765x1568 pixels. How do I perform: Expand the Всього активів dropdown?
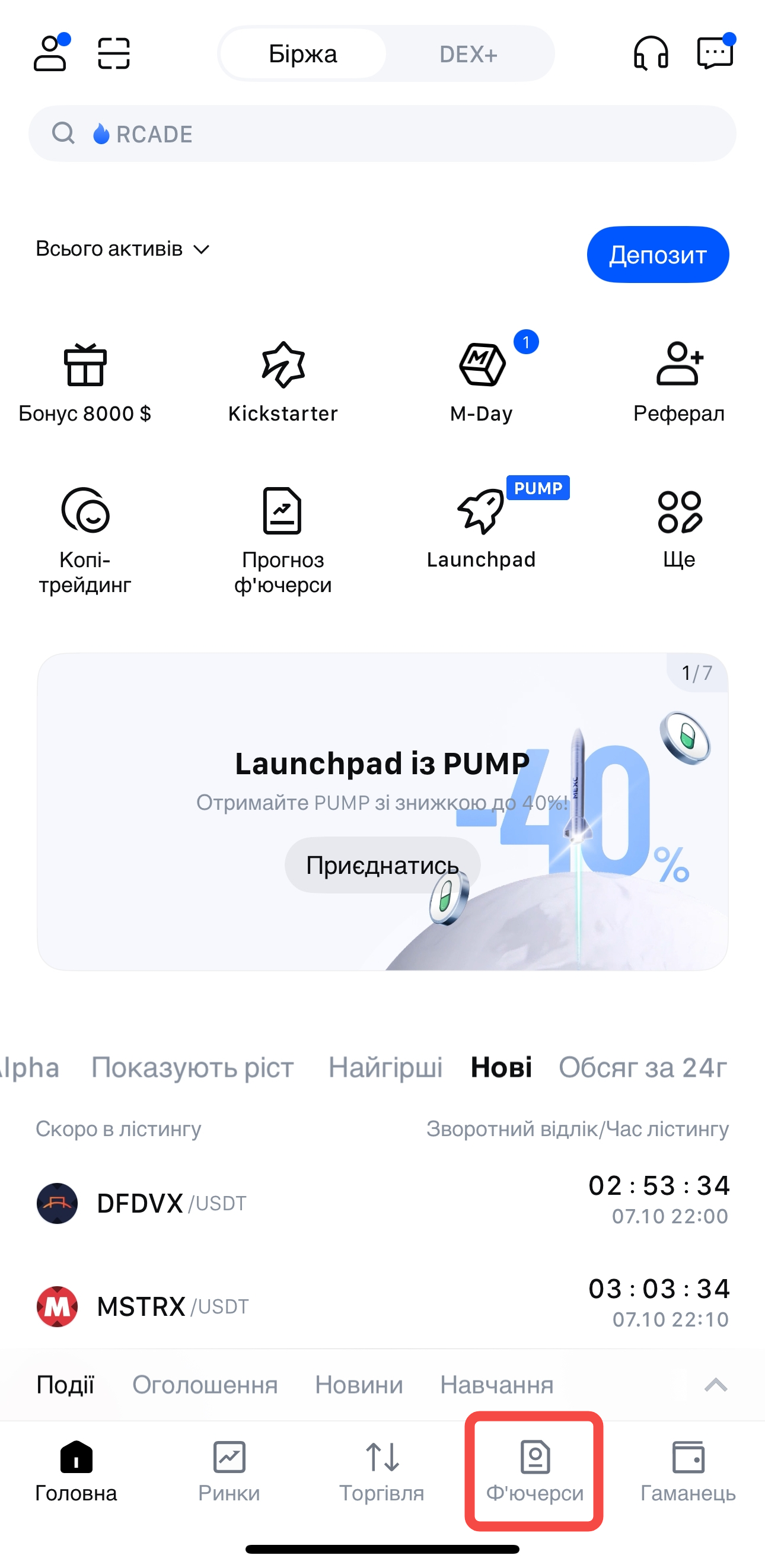point(123,249)
